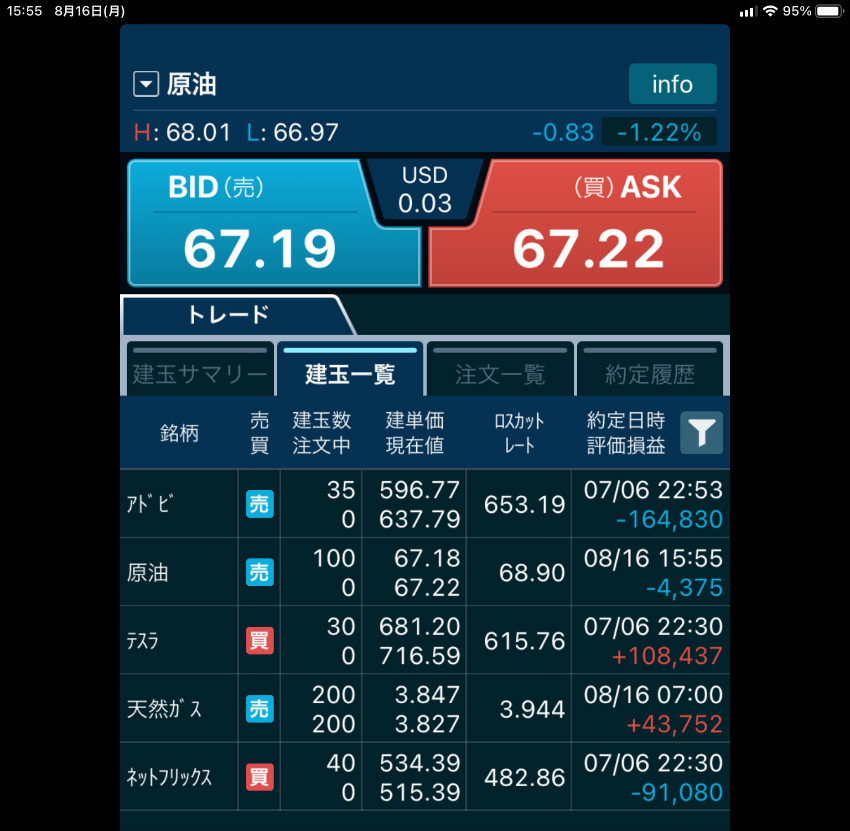
Task: Sell at BID 67.19
Action: click(x=260, y=225)
